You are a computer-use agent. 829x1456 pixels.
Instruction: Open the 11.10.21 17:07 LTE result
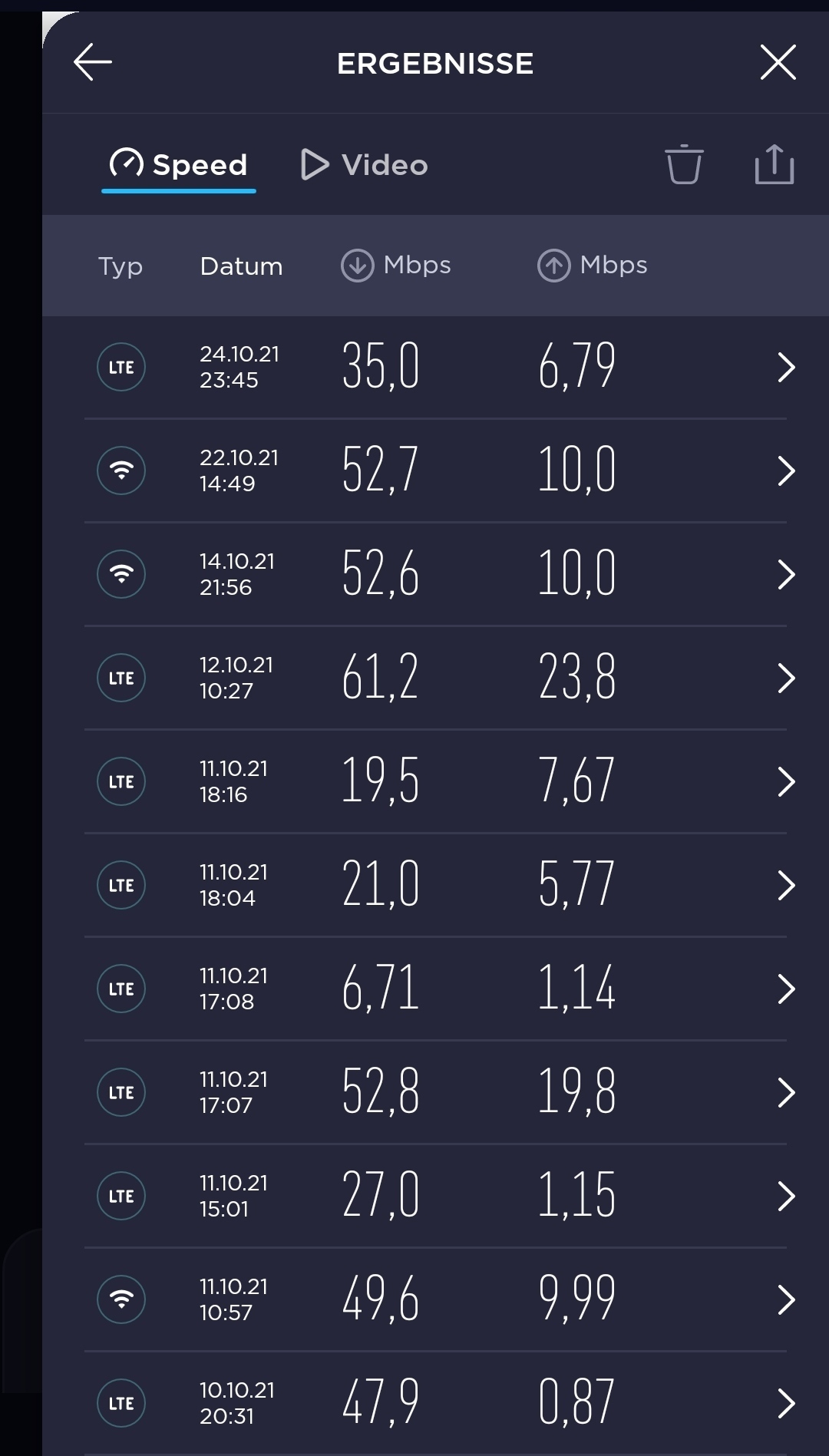[435, 1092]
